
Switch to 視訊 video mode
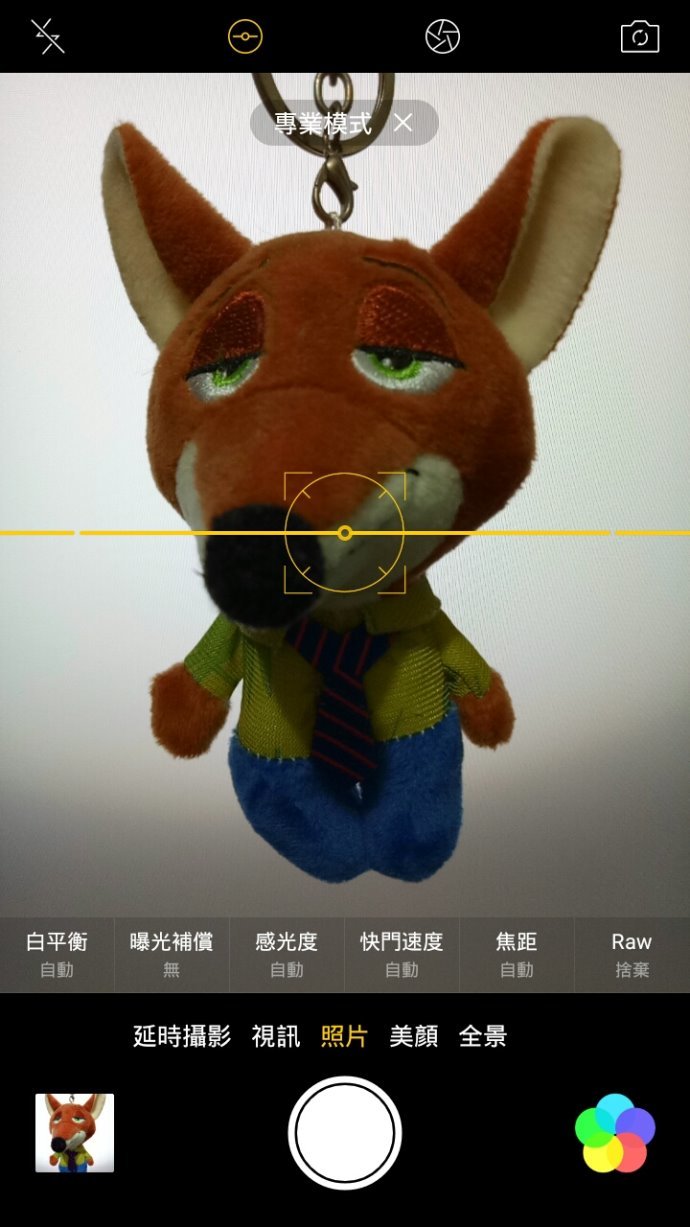(x=276, y=1036)
